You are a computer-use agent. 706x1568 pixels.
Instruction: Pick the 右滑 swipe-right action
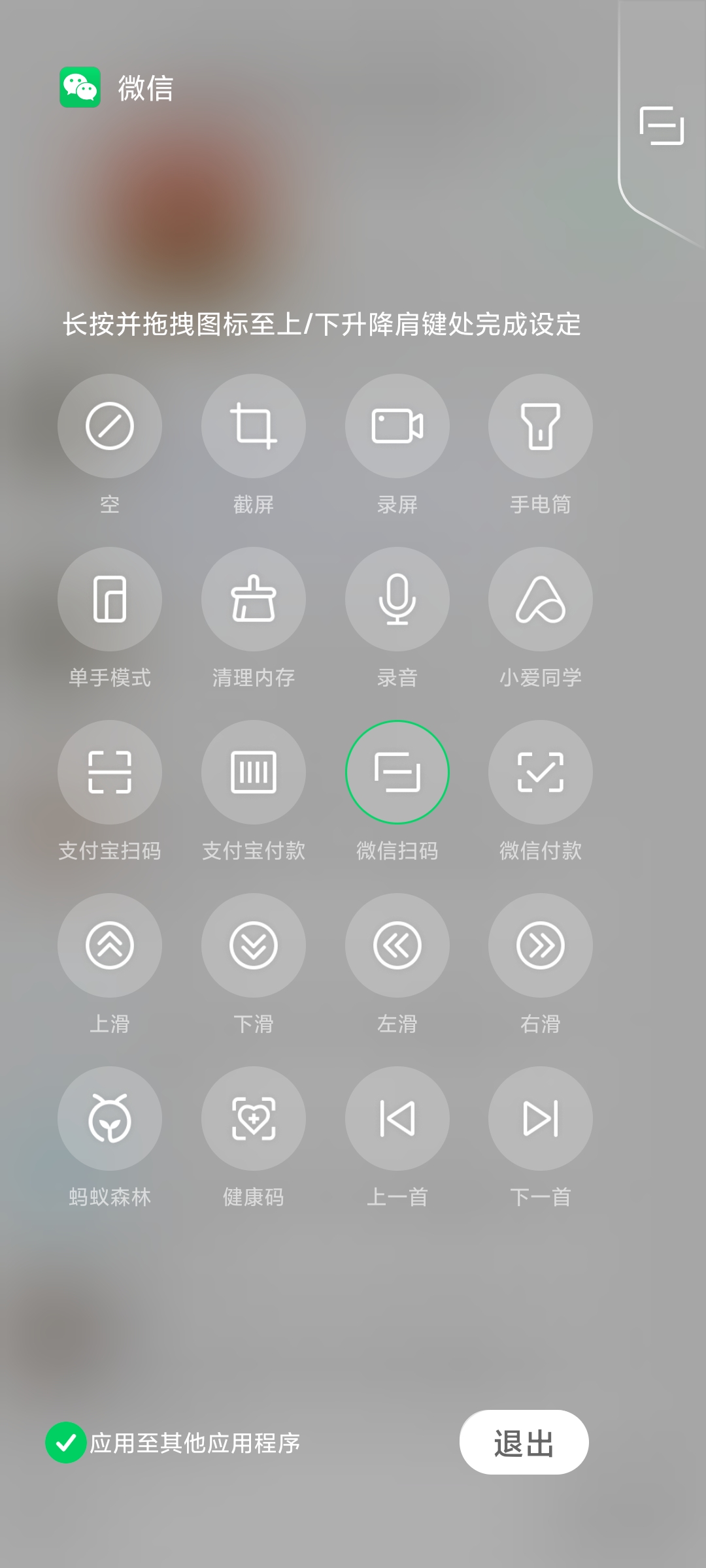pyautogui.click(x=541, y=945)
